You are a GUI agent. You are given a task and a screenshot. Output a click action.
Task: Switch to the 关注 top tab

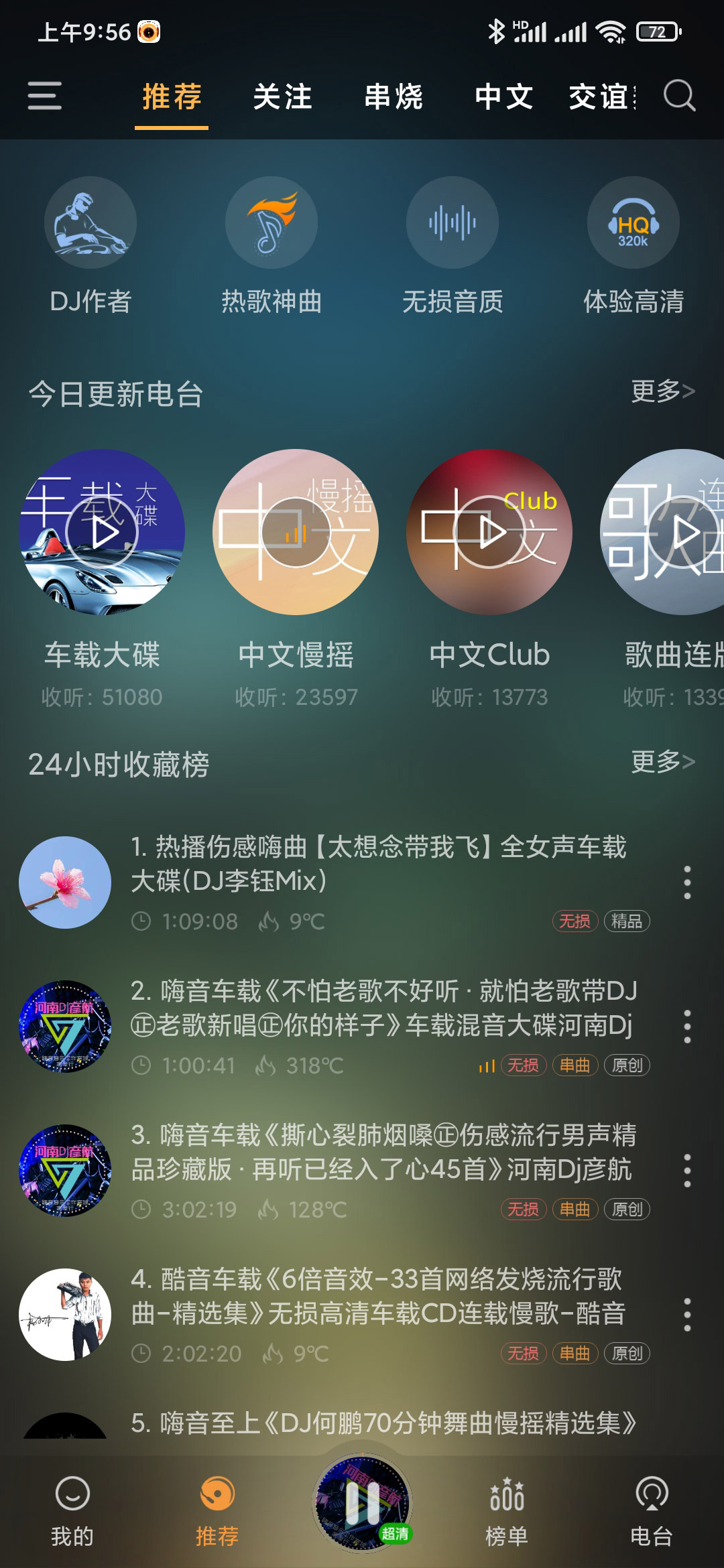[282, 97]
